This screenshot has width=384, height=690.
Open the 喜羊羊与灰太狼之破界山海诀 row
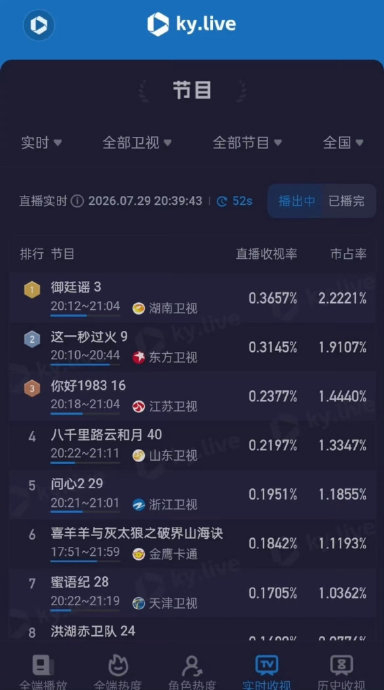tap(192, 544)
